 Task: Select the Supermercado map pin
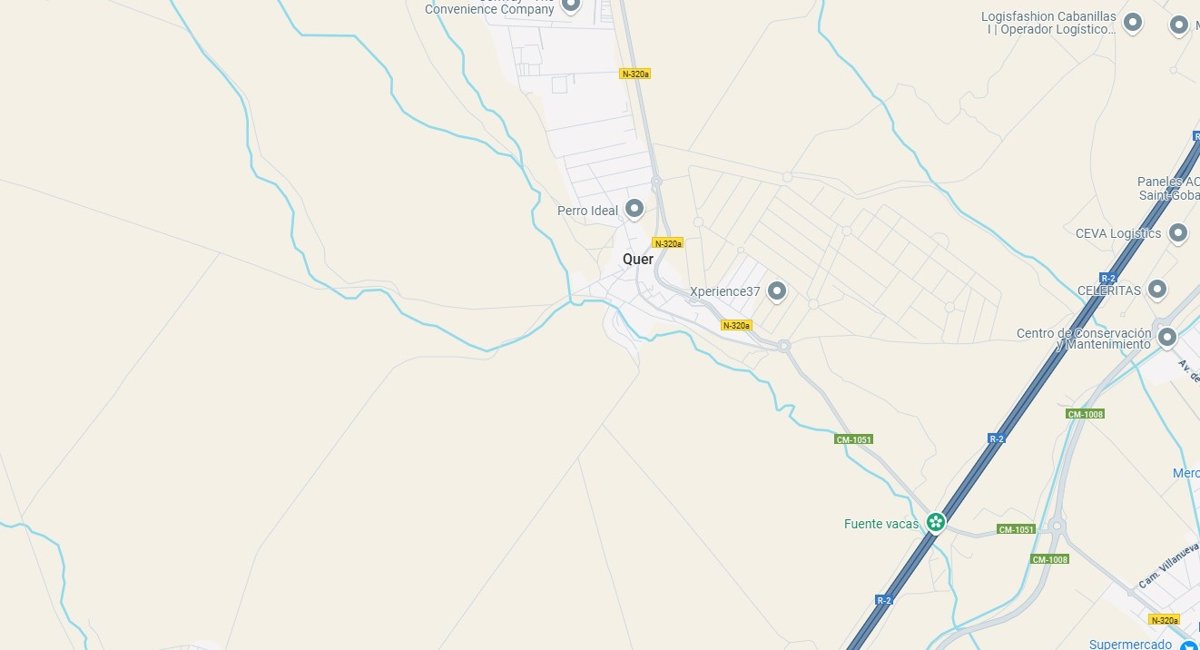(1188, 644)
